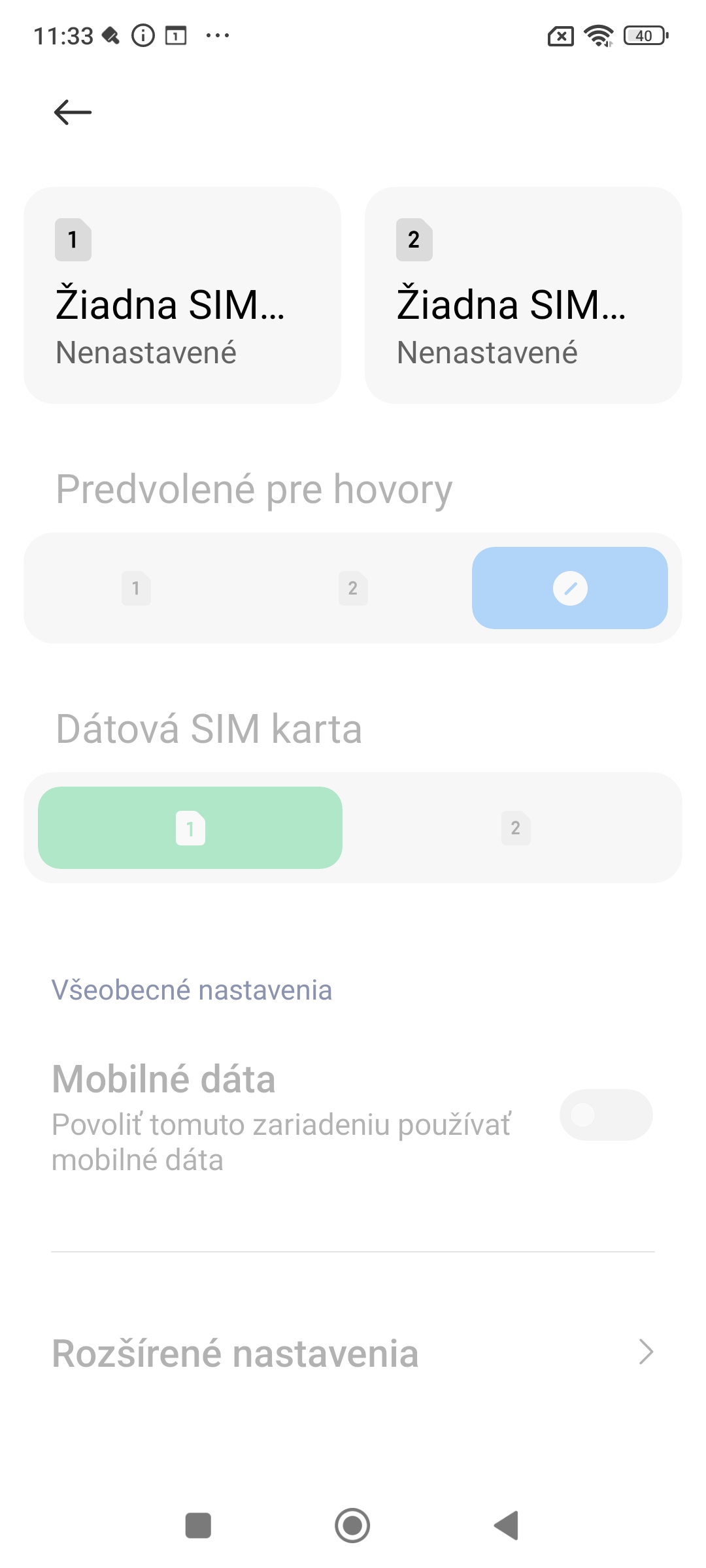This screenshot has height=1568, width=706.
Task: Open the SIM 2 card settings
Action: pos(523,295)
